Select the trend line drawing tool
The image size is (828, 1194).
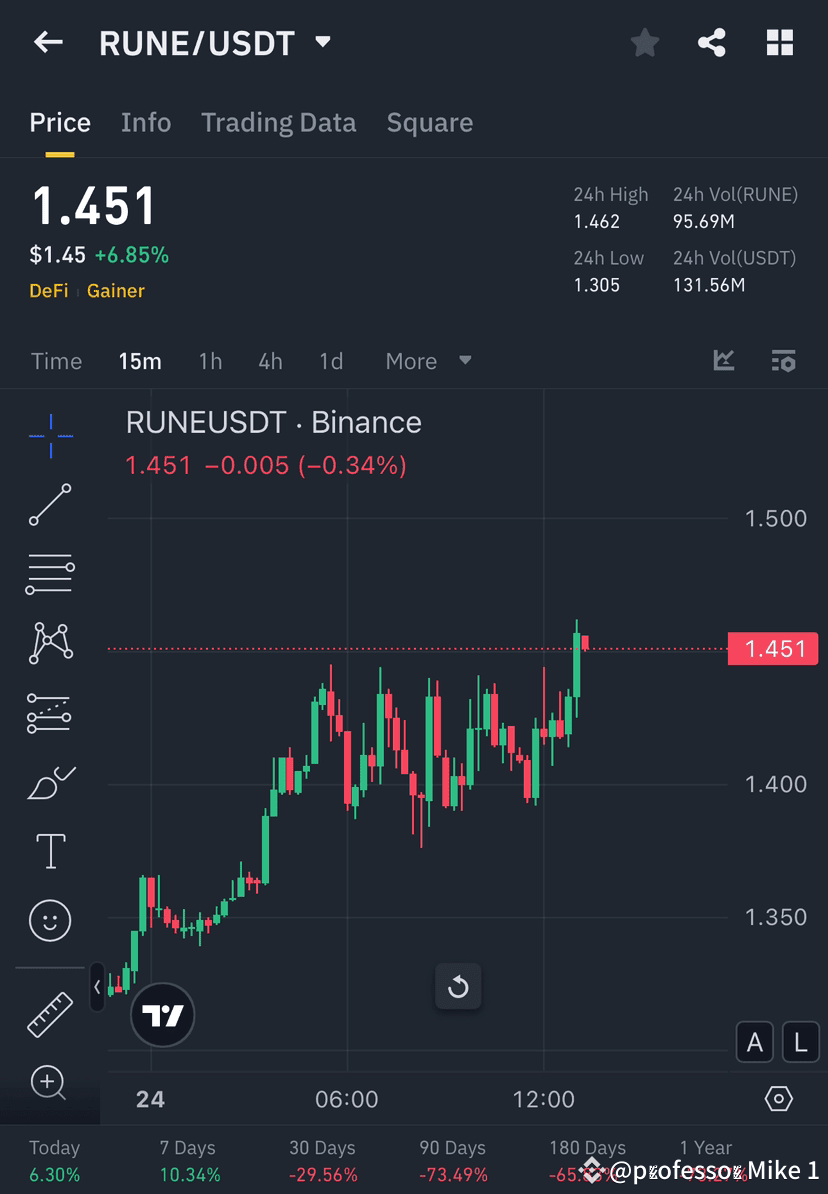50,505
